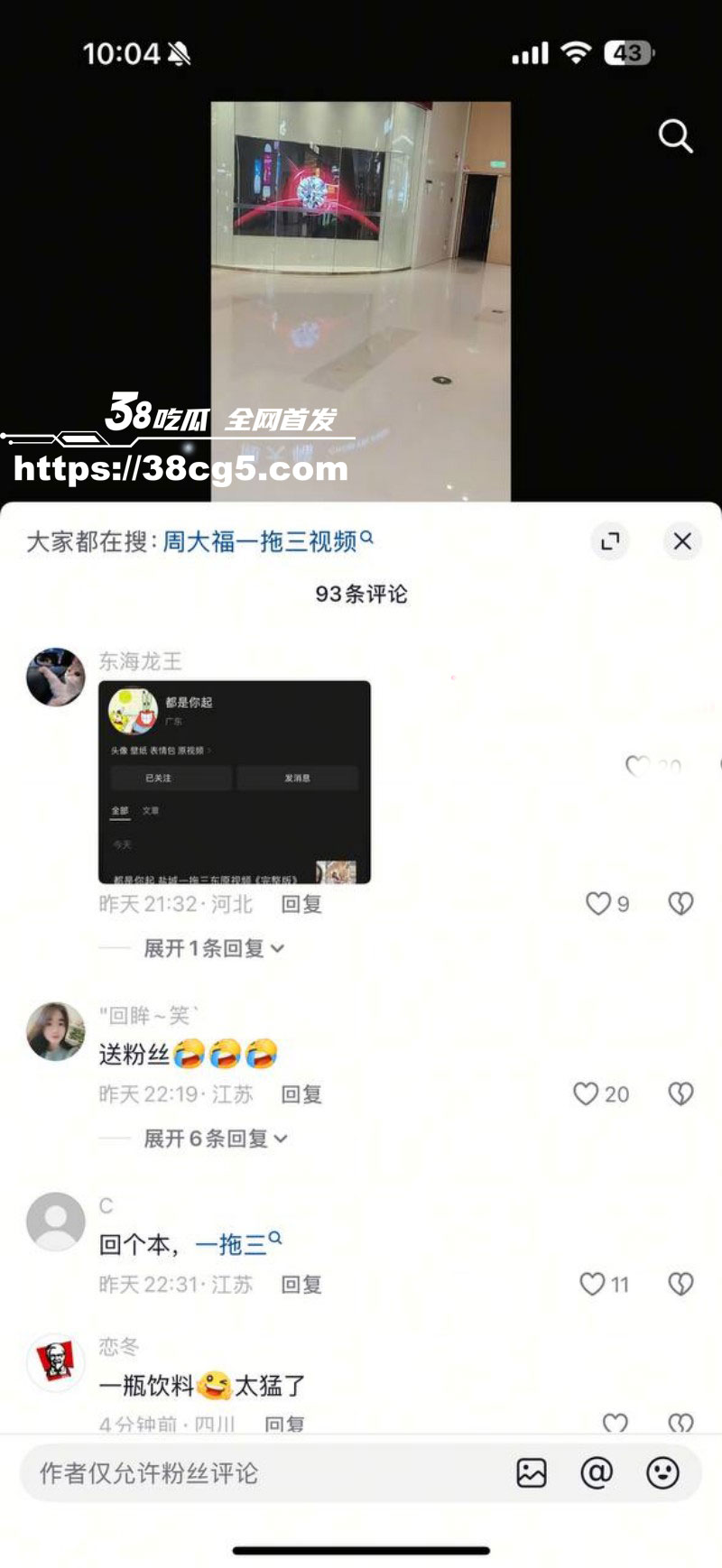Open the search magnifier icon
Screen dimensions: 722x1568
pyautogui.click(x=675, y=136)
